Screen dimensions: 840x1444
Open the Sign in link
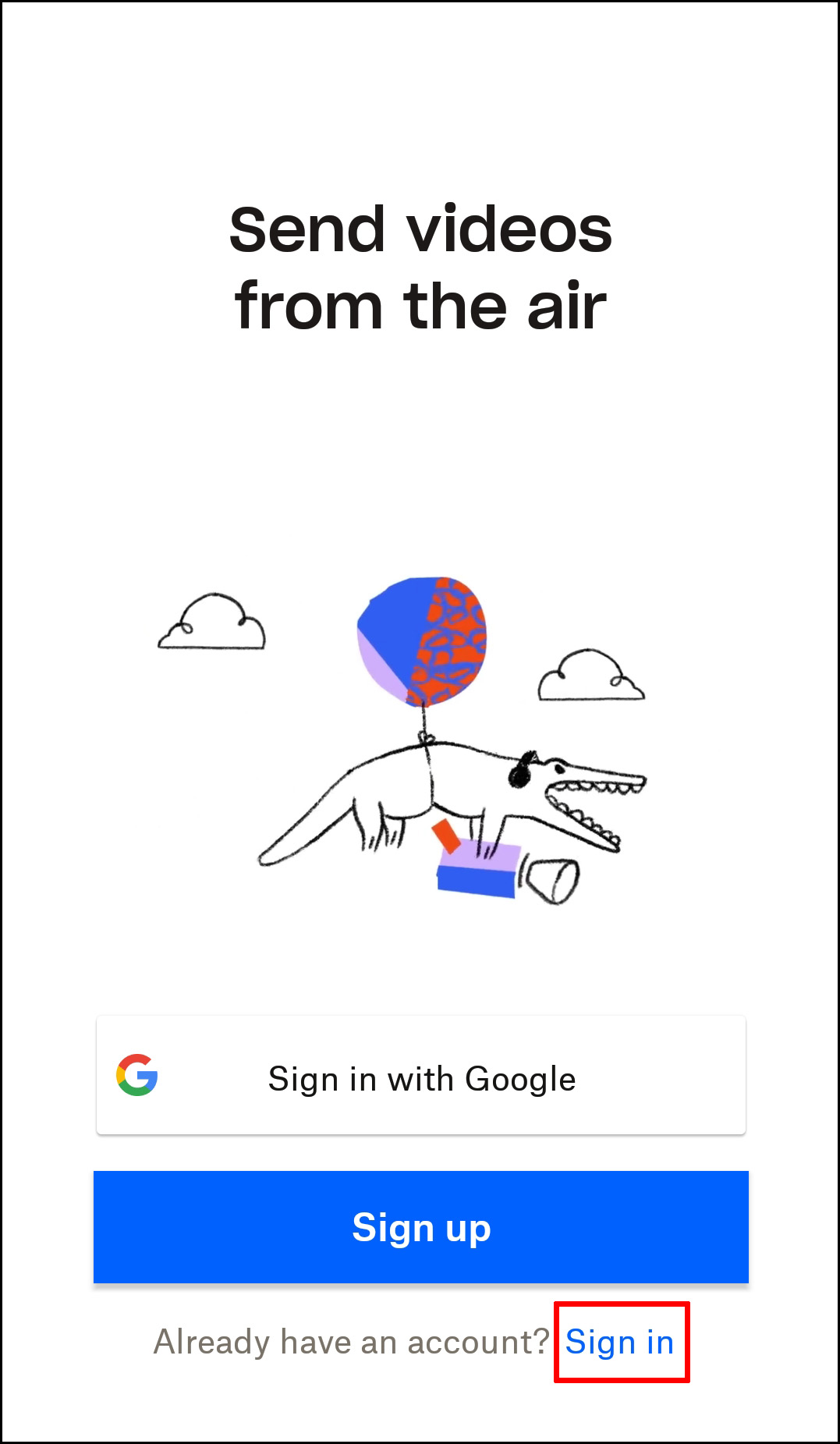pyautogui.click(x=620, y=1343)
